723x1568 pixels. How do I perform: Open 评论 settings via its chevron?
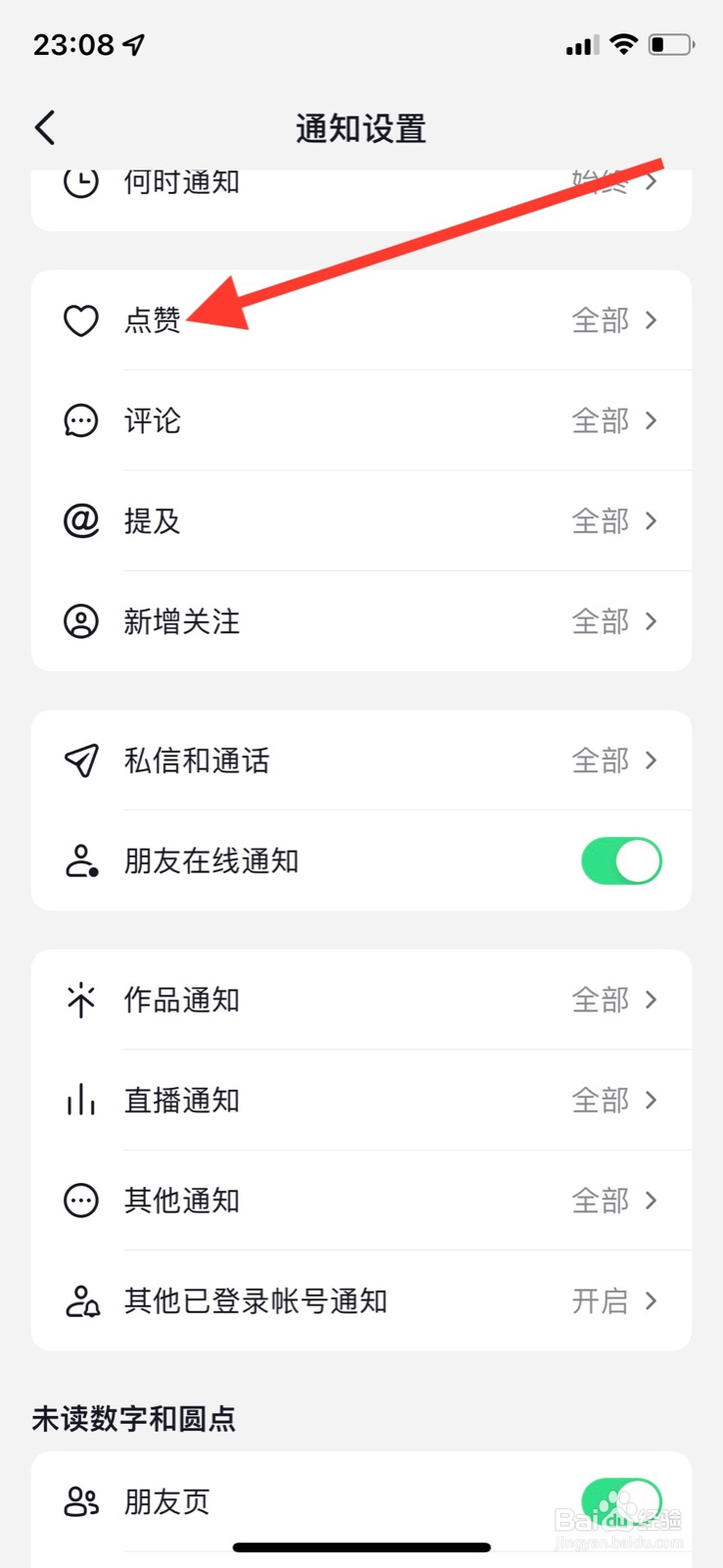(x=651, y=421)
